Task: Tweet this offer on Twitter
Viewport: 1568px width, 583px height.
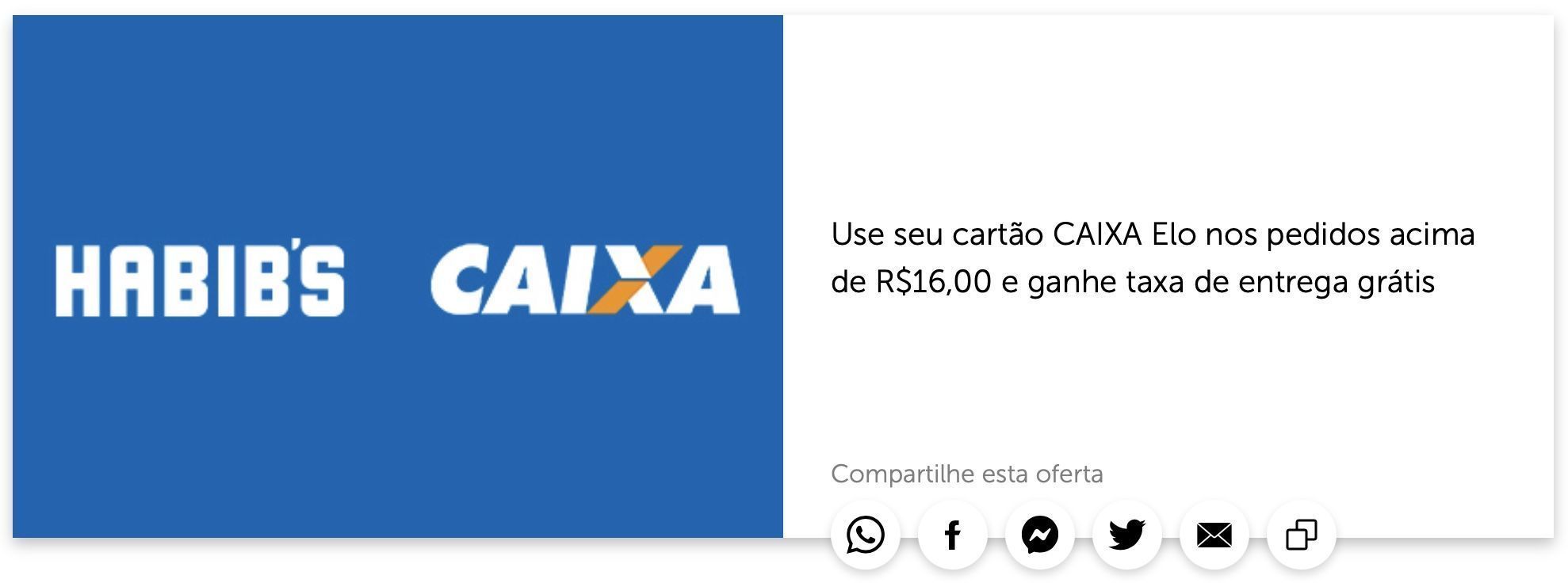Action: point(1126,535)
